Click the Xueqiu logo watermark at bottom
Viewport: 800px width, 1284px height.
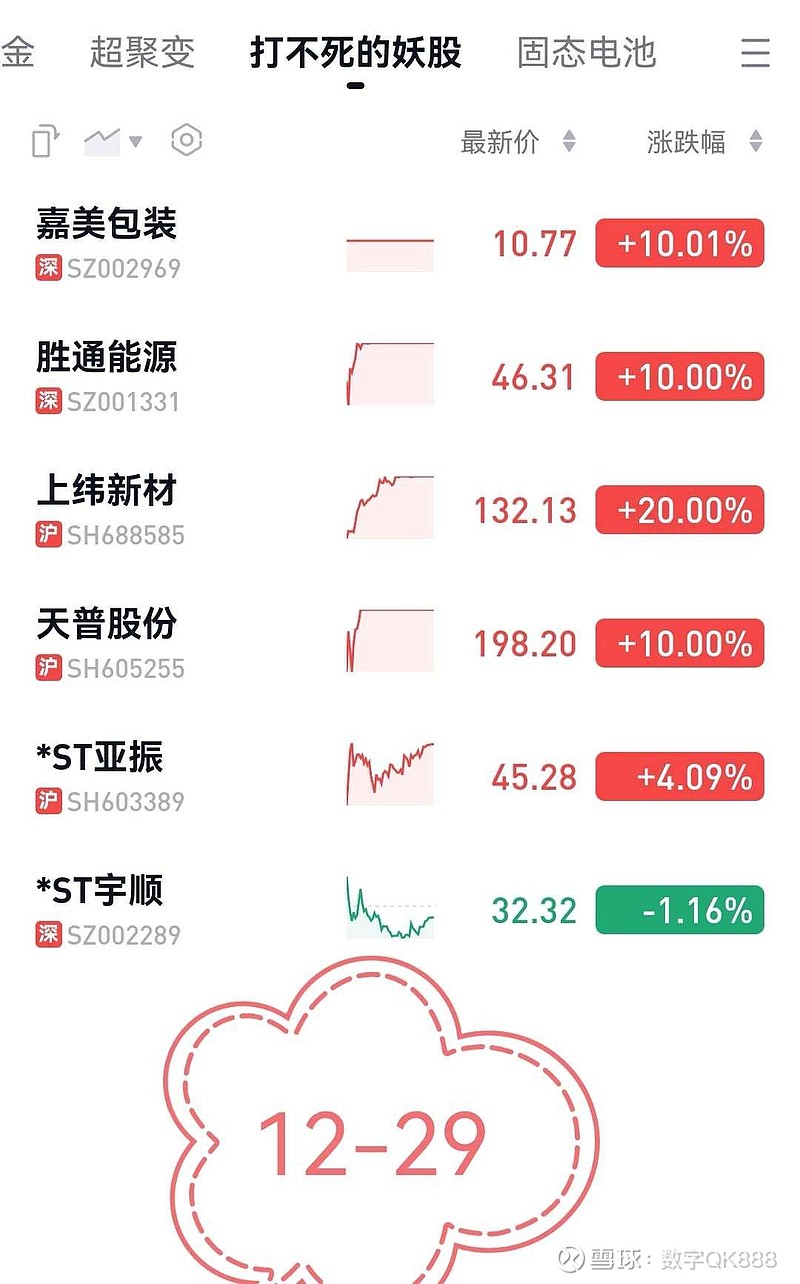point(572,1262)
